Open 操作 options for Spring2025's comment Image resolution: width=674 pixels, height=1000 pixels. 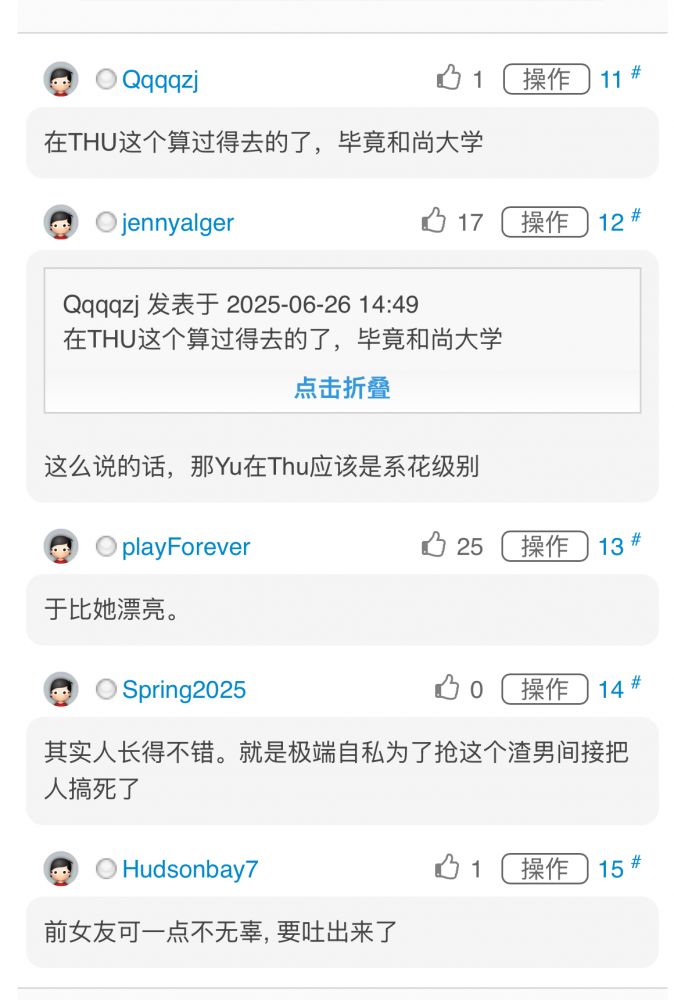[x=545, y=689]
